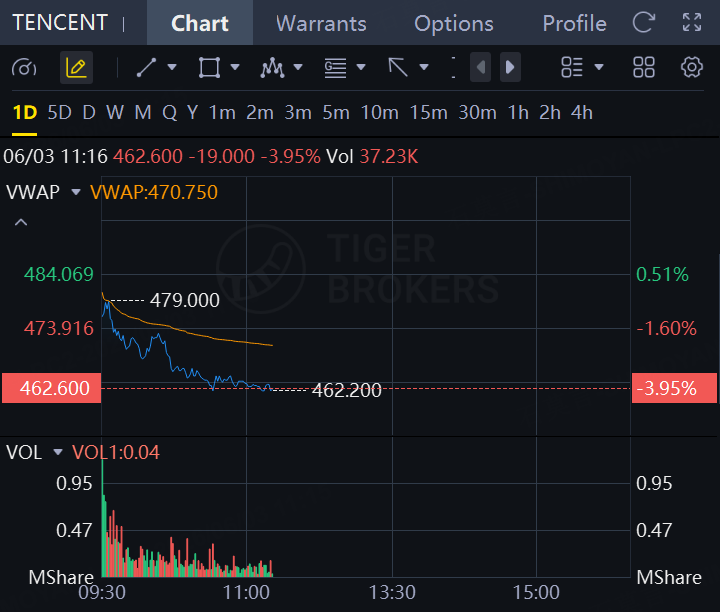Open the trend line tool dropdown
The image size is (720, 612).
[x=172, y=67]
